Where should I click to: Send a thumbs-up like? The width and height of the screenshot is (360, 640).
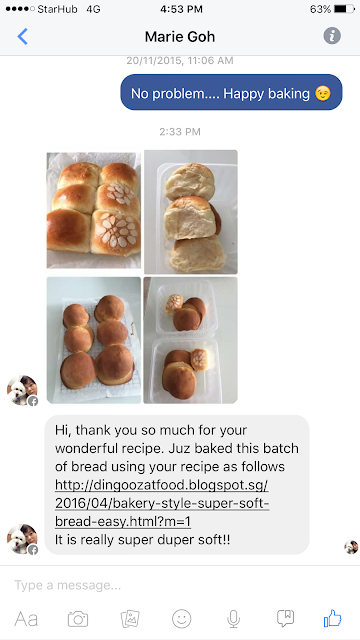pos(333,618)
